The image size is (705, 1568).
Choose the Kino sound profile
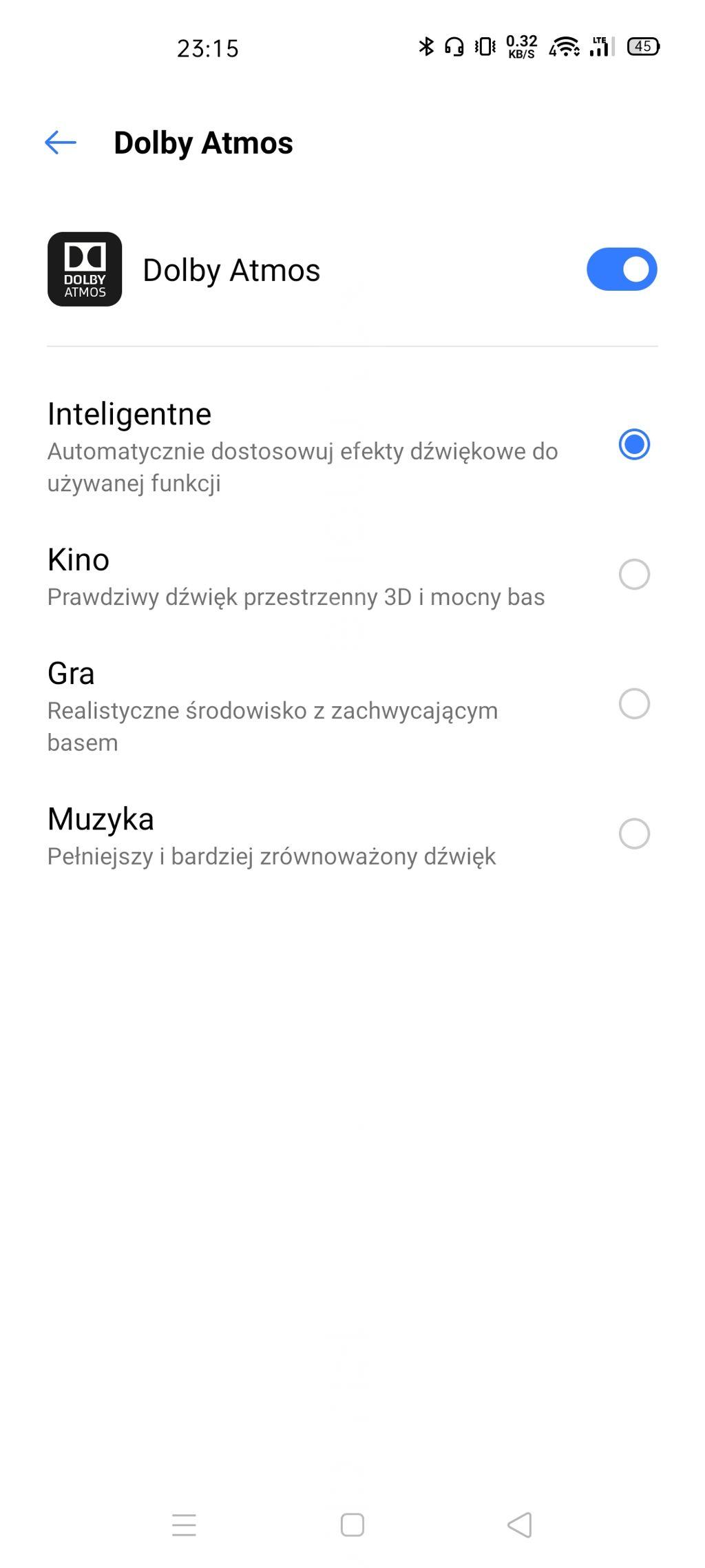coord(633,575)
